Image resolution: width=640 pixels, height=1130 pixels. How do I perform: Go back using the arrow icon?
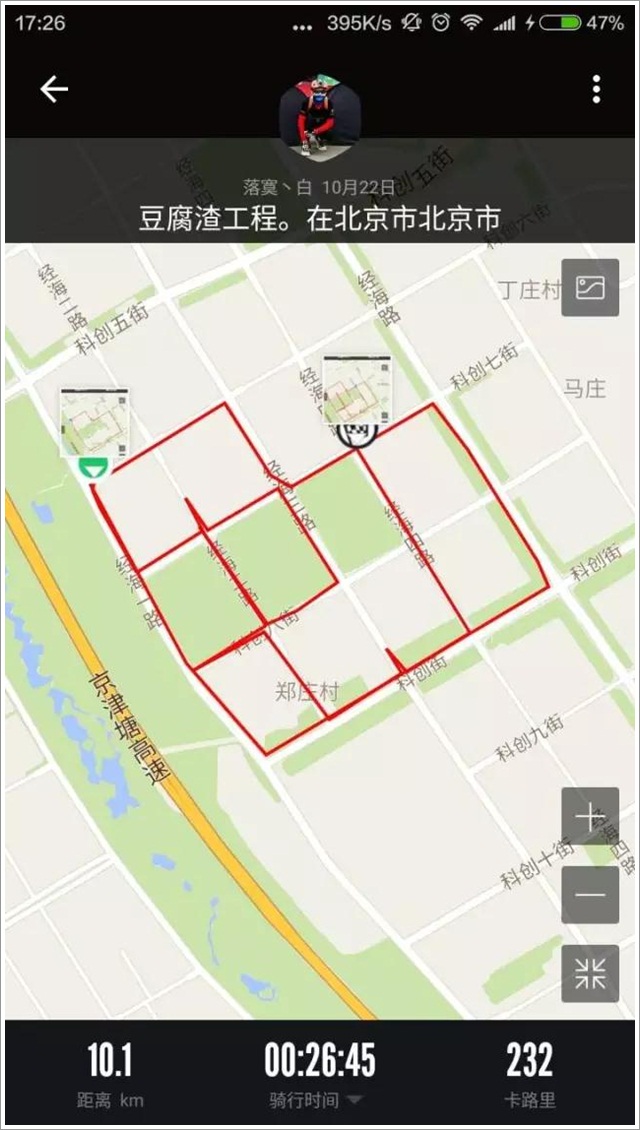(x=53, y=89)
